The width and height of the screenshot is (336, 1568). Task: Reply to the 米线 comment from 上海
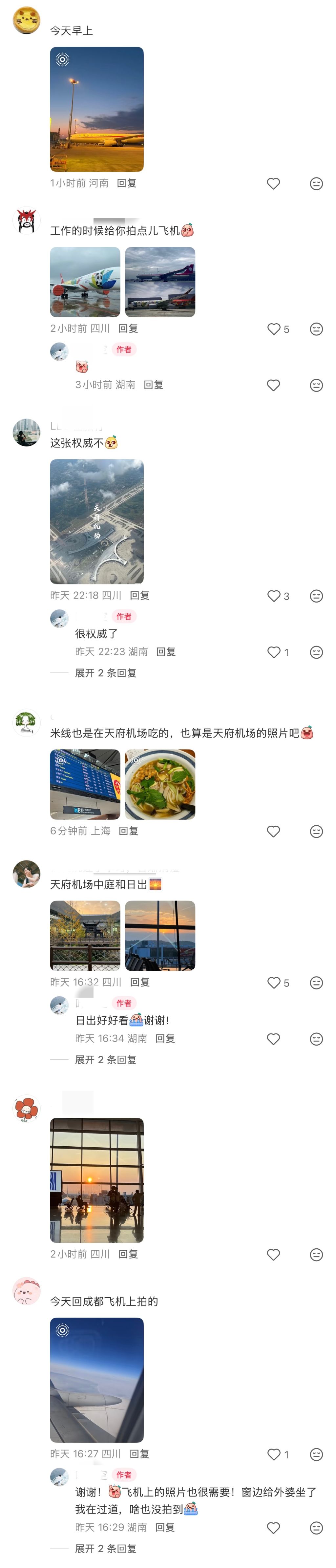click(128, 831)
